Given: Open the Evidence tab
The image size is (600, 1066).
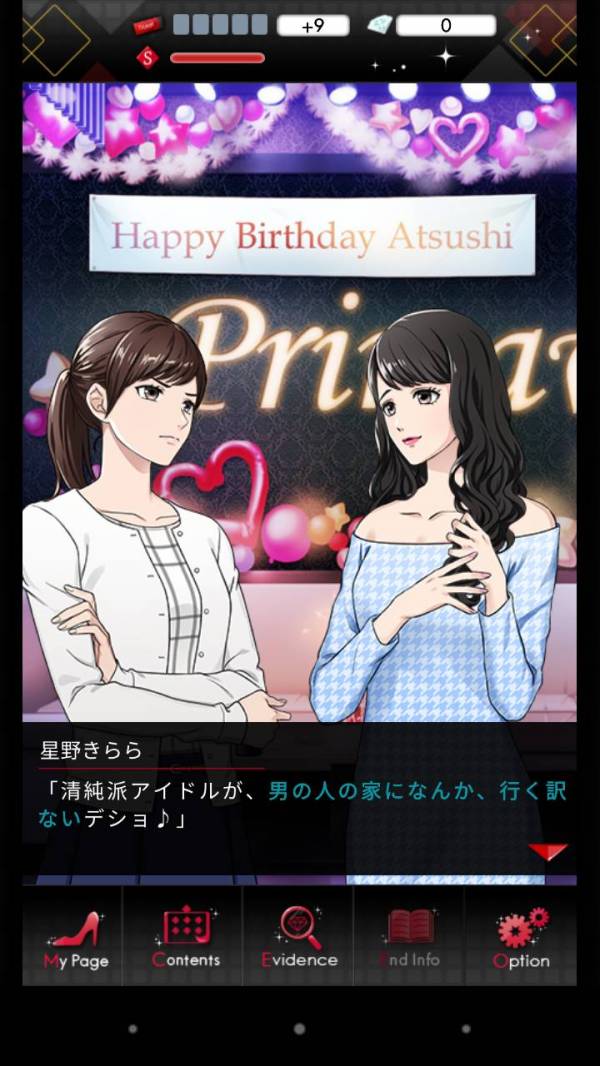Looking at the screenshot, I should tap(299, 938).
